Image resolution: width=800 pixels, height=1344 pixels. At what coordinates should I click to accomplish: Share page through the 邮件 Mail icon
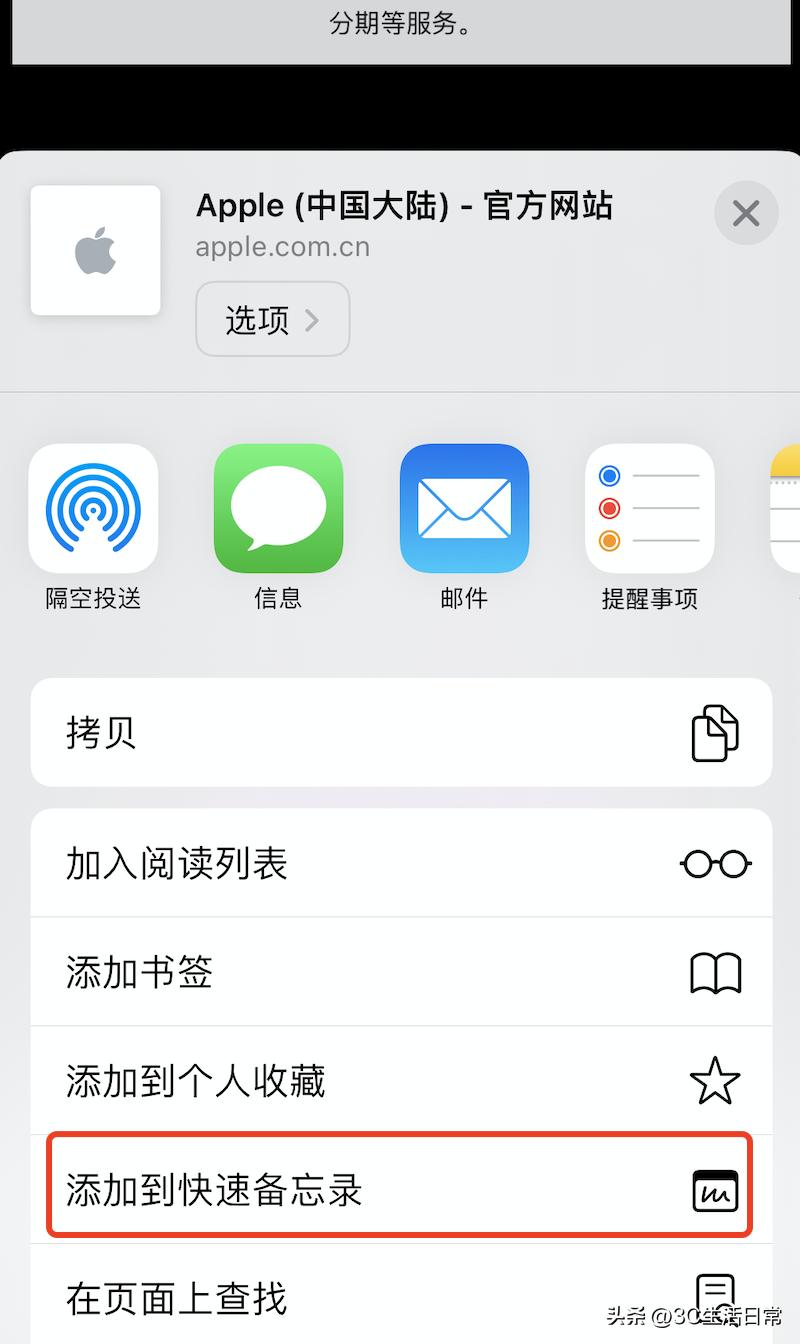click(464, 508)
